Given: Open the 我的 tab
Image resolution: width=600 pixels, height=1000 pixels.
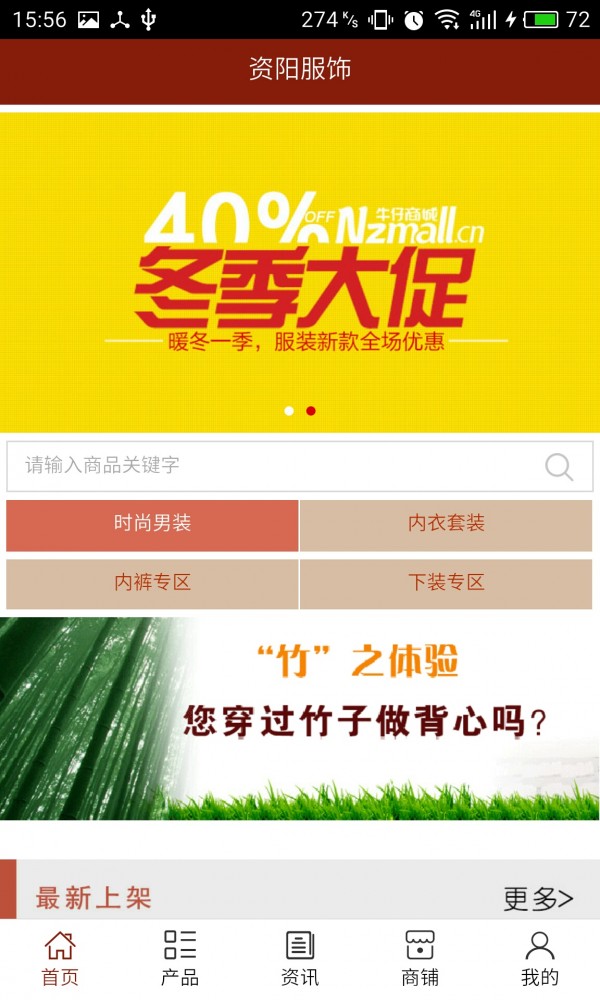Looking at the screenshot, I should coord(540,958).
